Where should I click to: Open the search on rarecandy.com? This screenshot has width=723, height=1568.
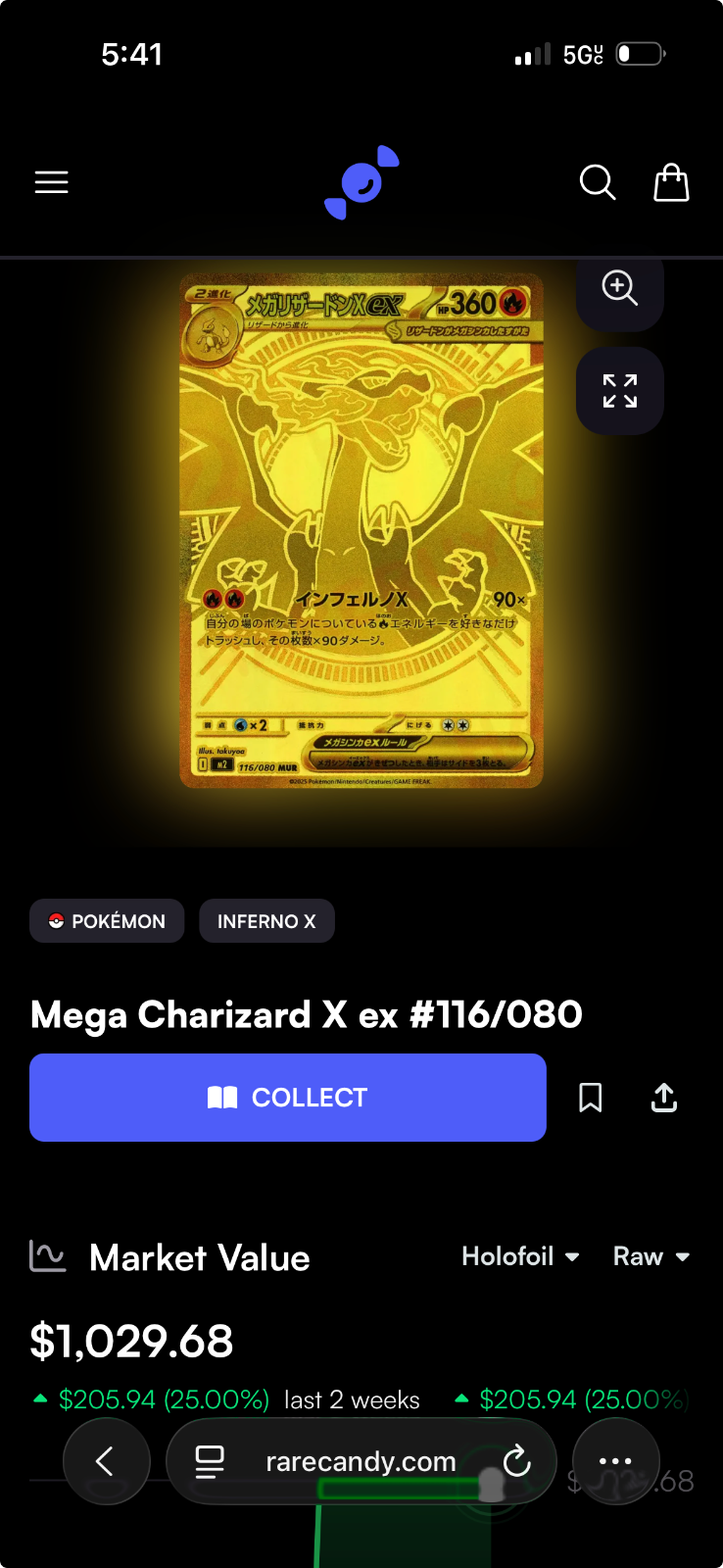pos(597,182)
